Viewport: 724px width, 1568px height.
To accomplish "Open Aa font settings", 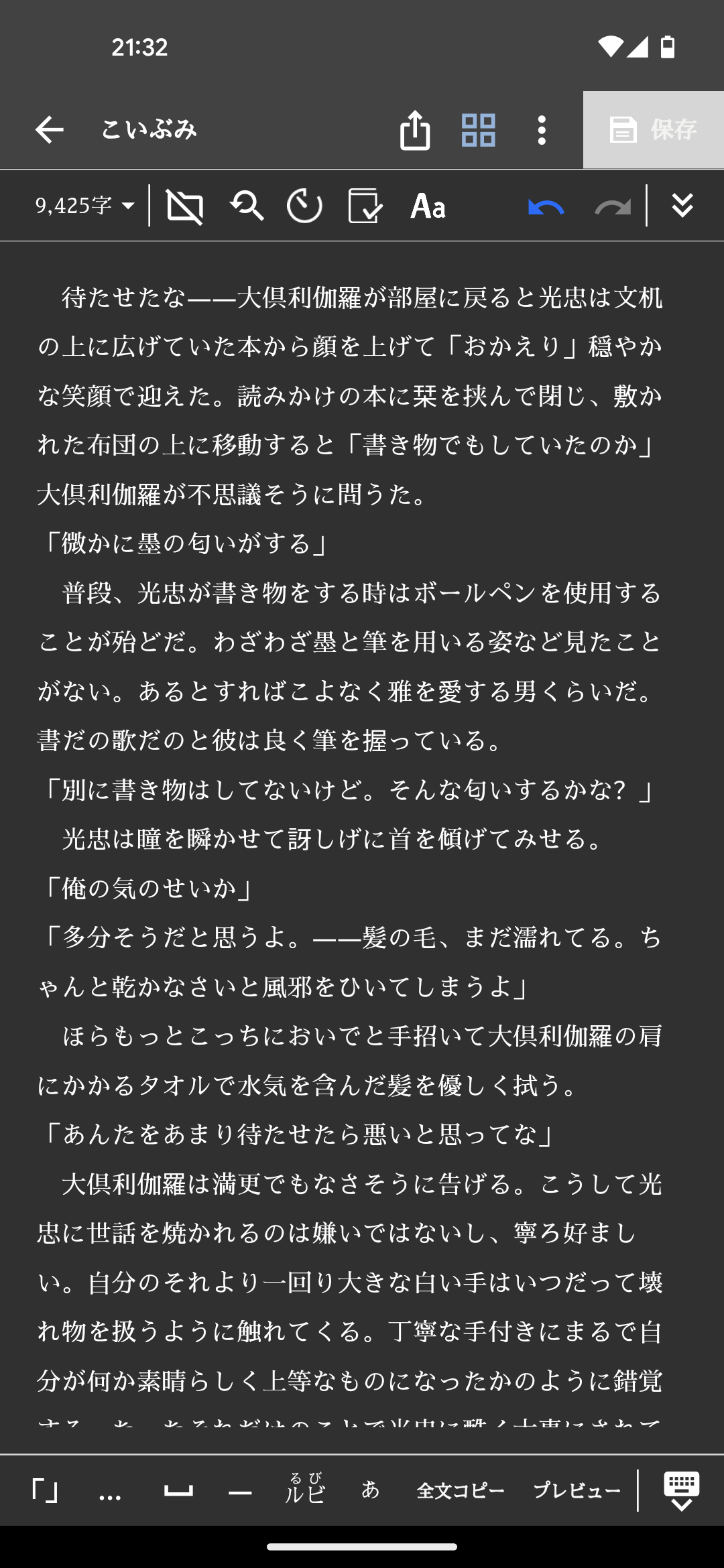I will coord(428,206).
